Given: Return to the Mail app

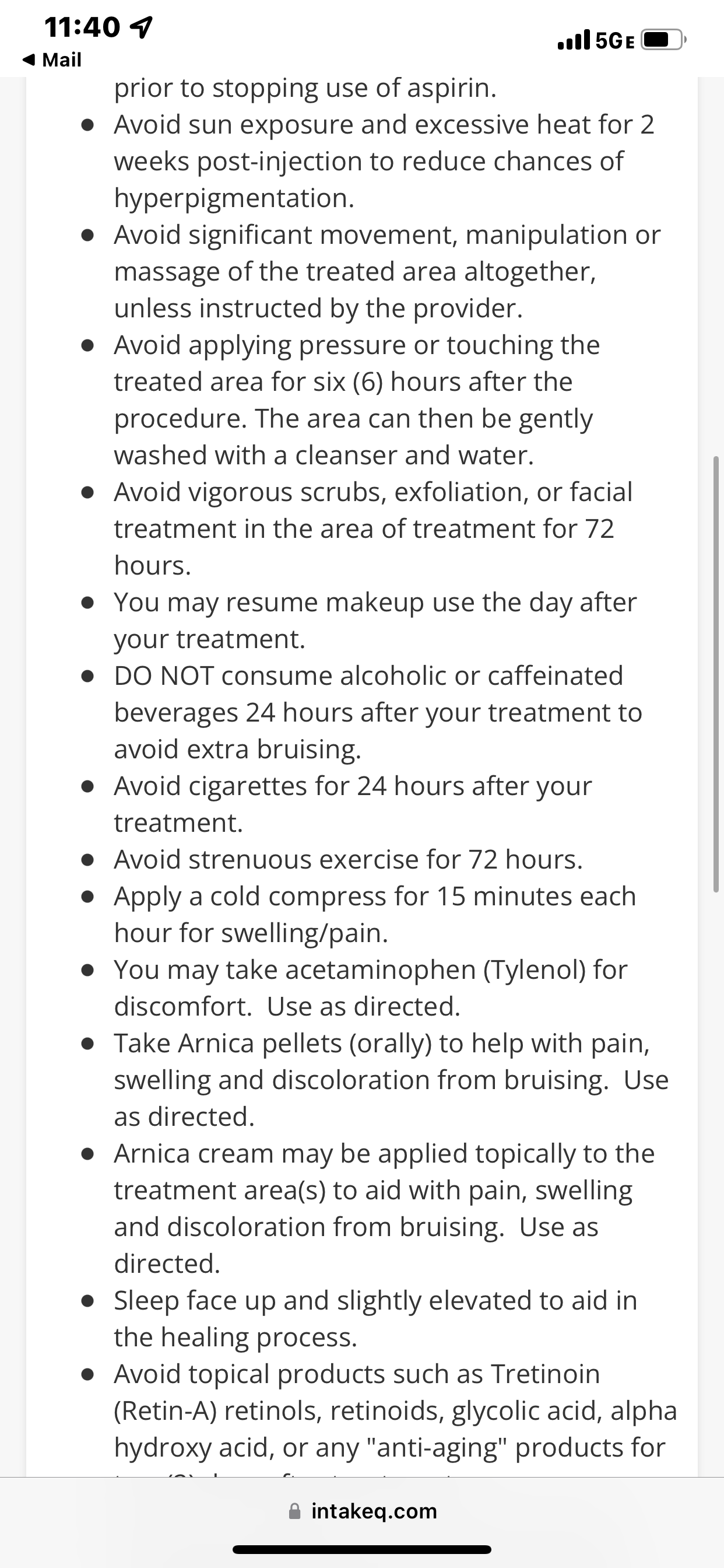Looking at the screenshot, I should (52, 60).
